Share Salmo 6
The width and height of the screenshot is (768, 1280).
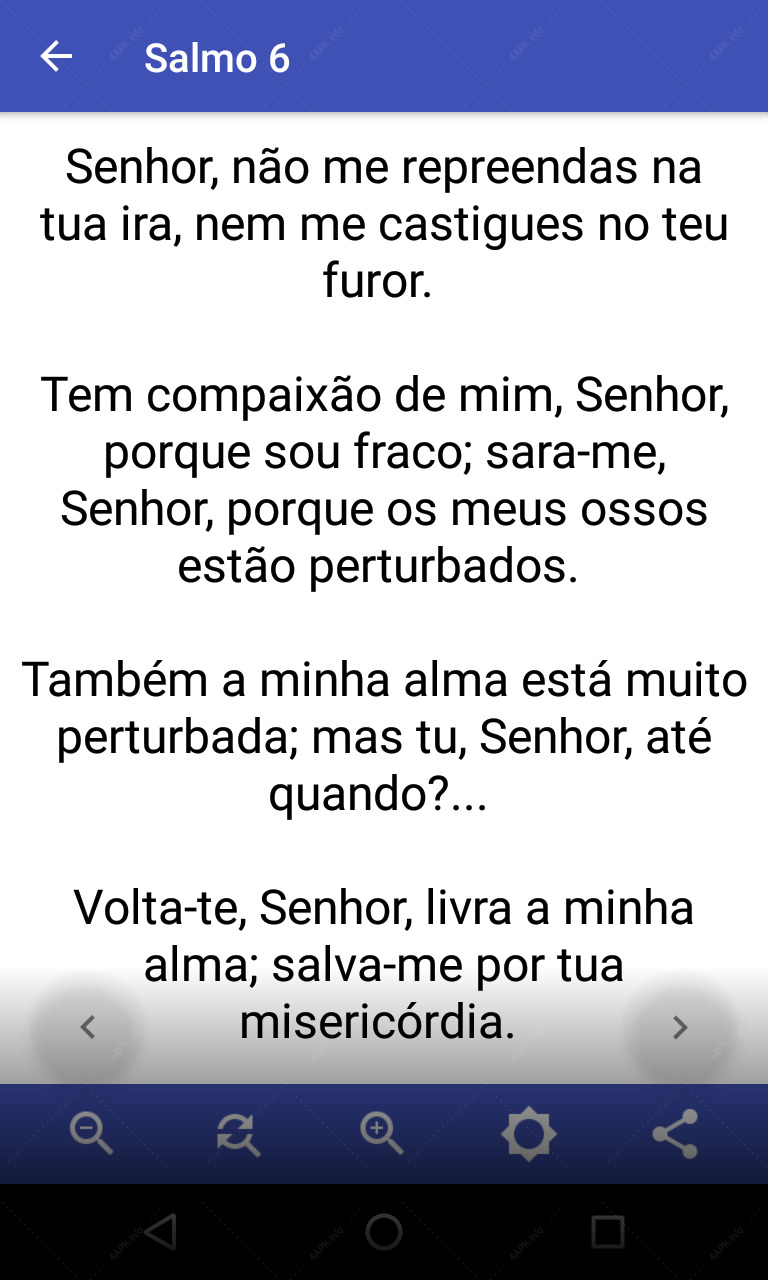tap(675, 1134)
